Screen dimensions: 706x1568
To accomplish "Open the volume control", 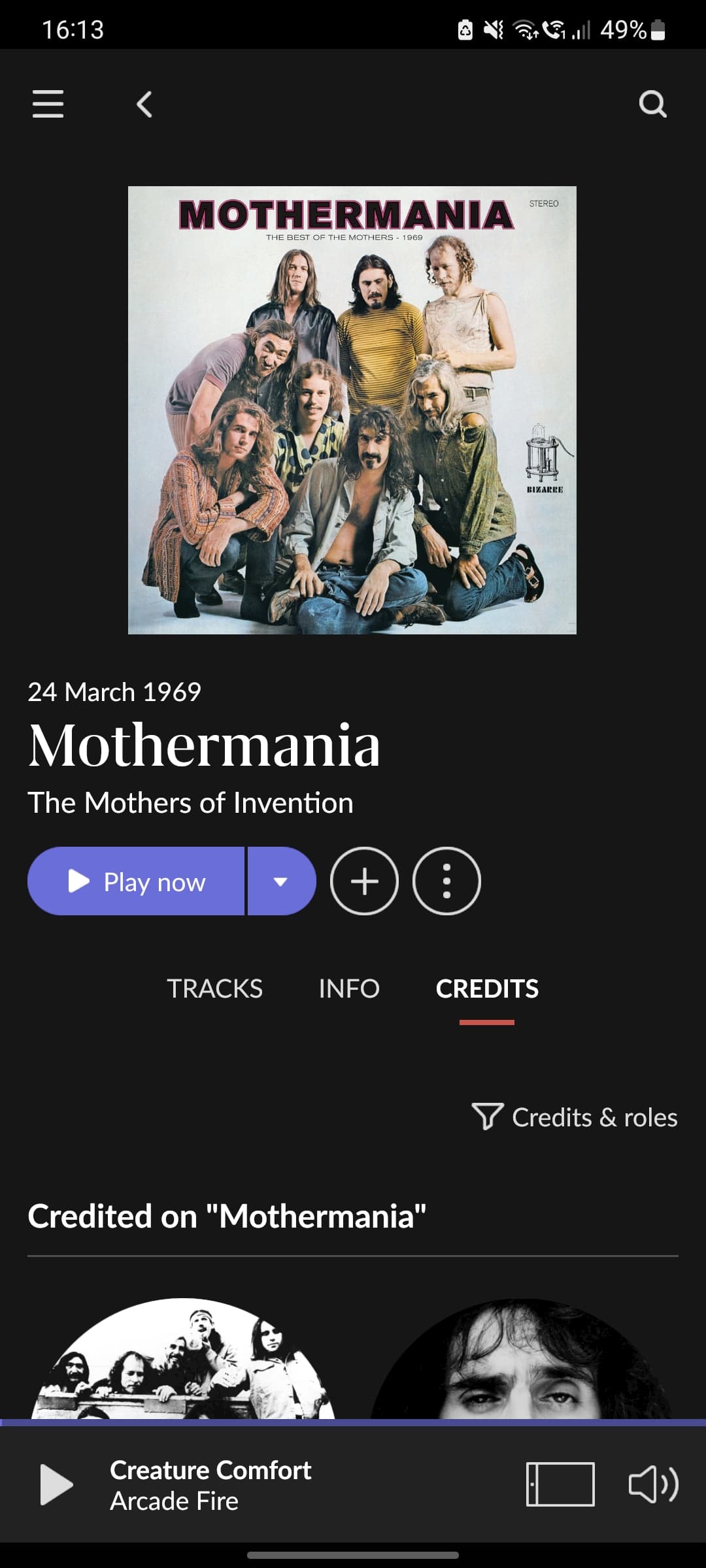I will (653, 1484).
